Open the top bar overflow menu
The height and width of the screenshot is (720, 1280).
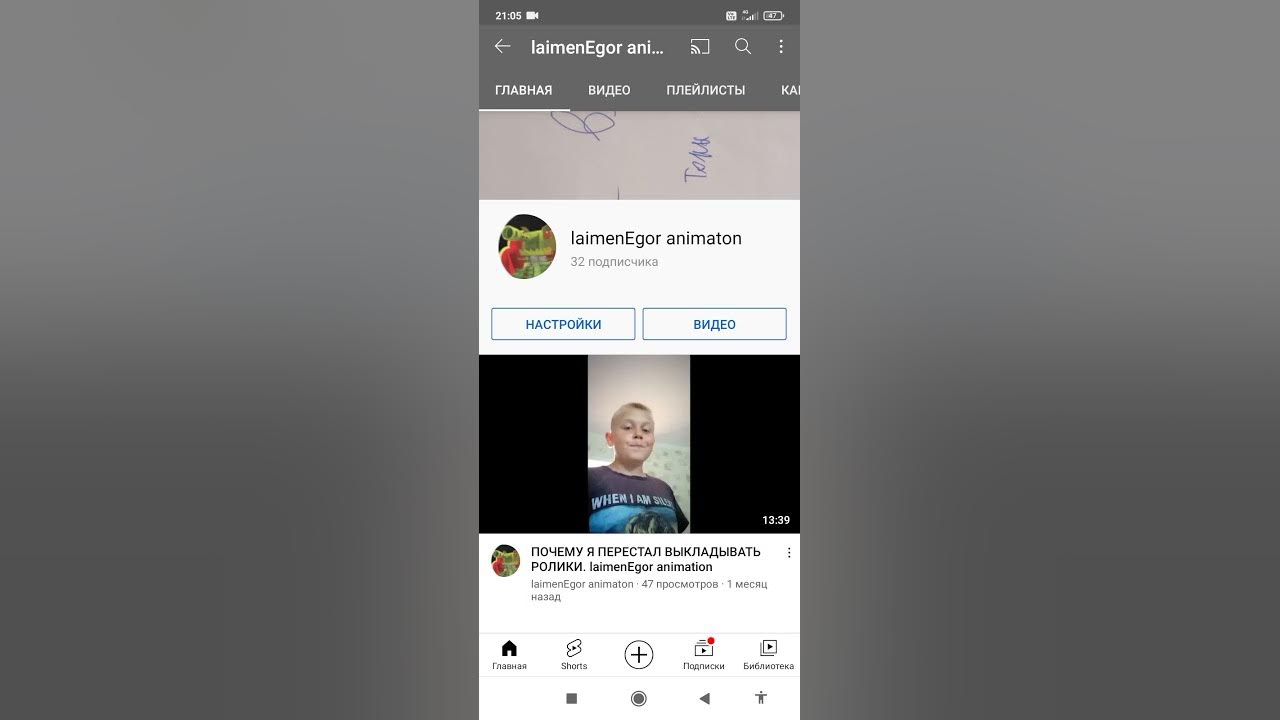(781, 47)
